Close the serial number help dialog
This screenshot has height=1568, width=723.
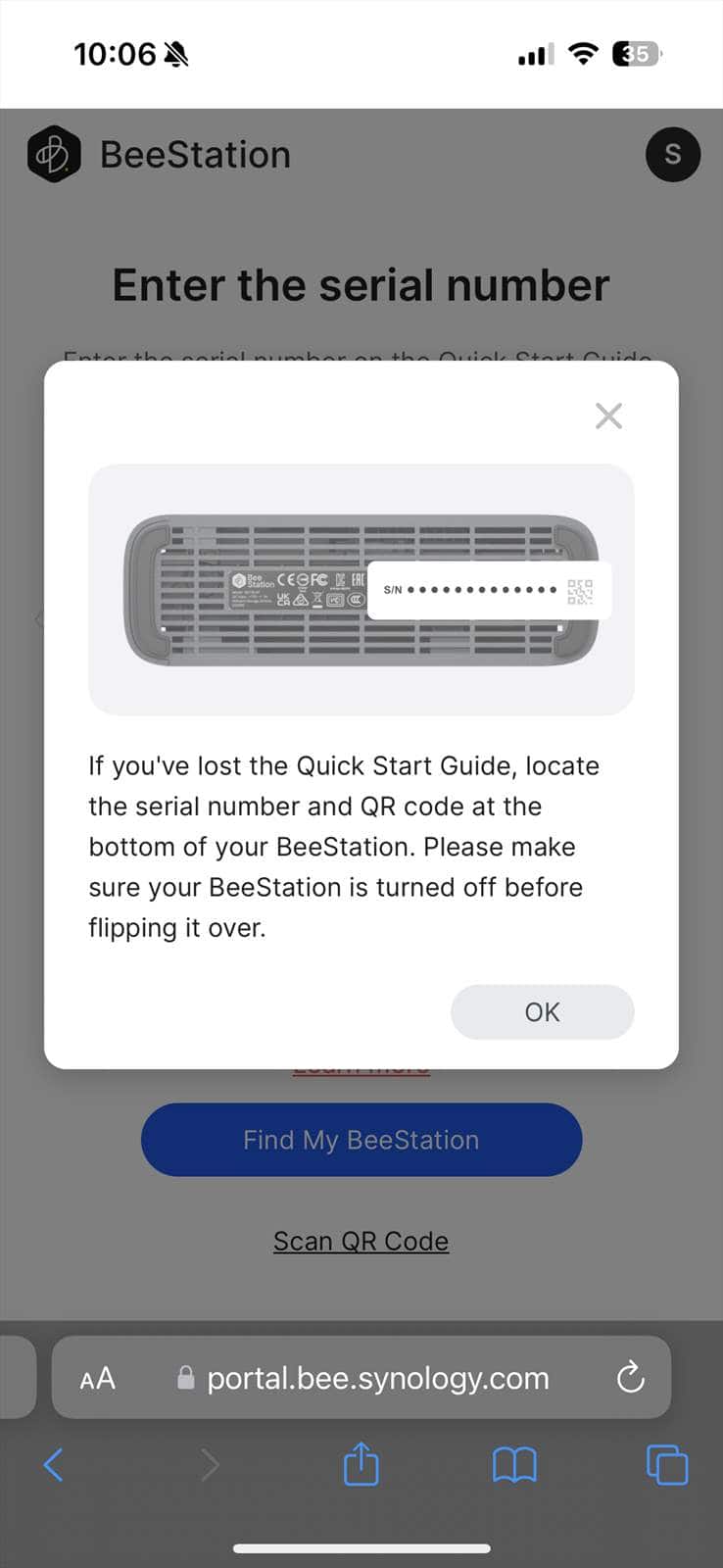608,416
